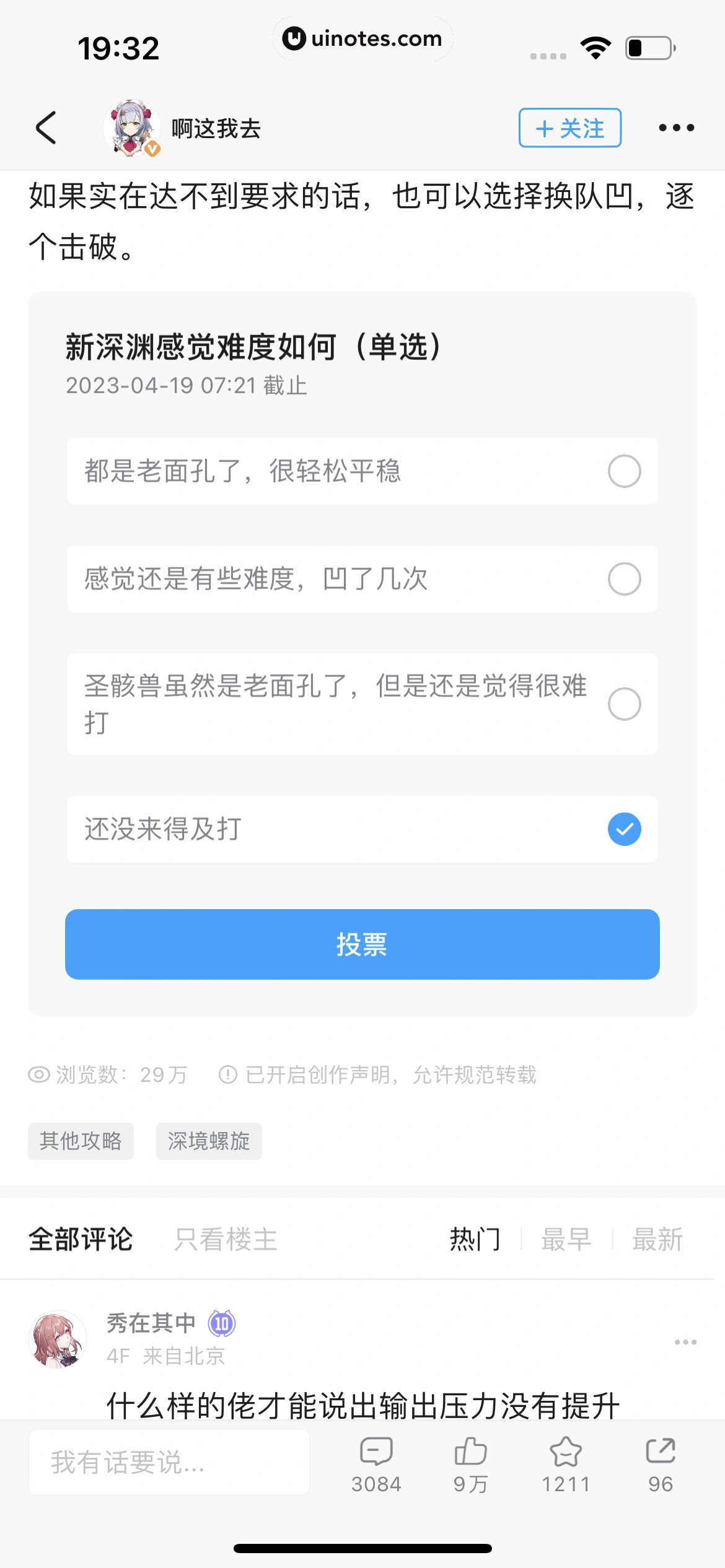
Task: Tap the +关注 follow button
Action: point(569,128)
